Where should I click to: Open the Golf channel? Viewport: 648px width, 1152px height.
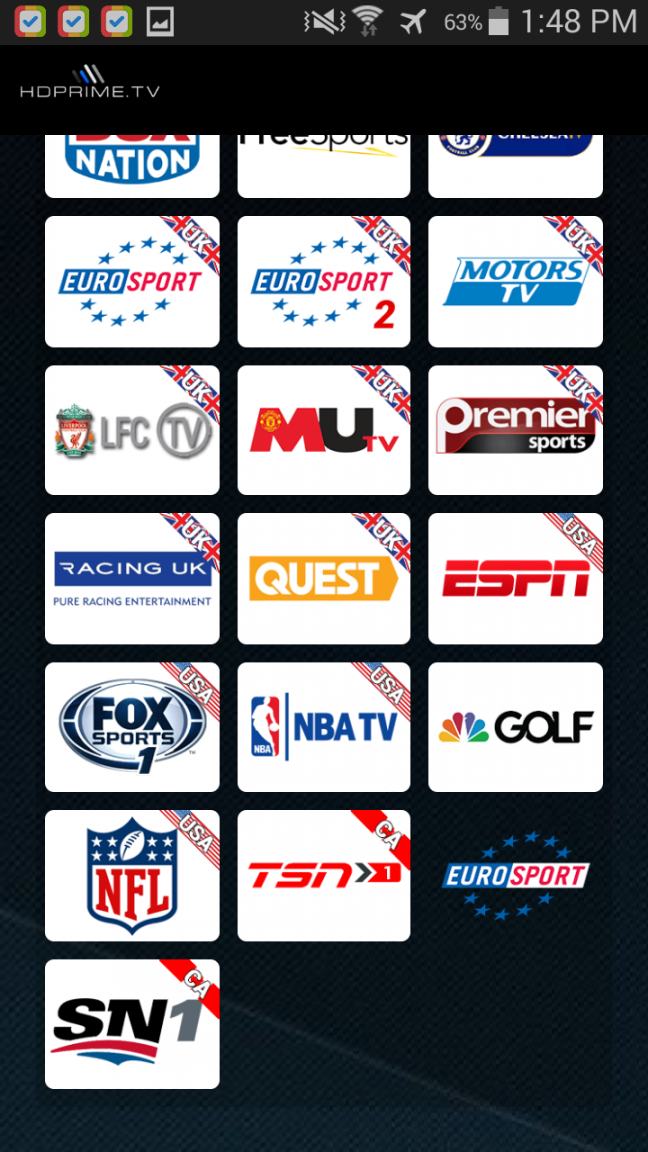pos(515,727)
